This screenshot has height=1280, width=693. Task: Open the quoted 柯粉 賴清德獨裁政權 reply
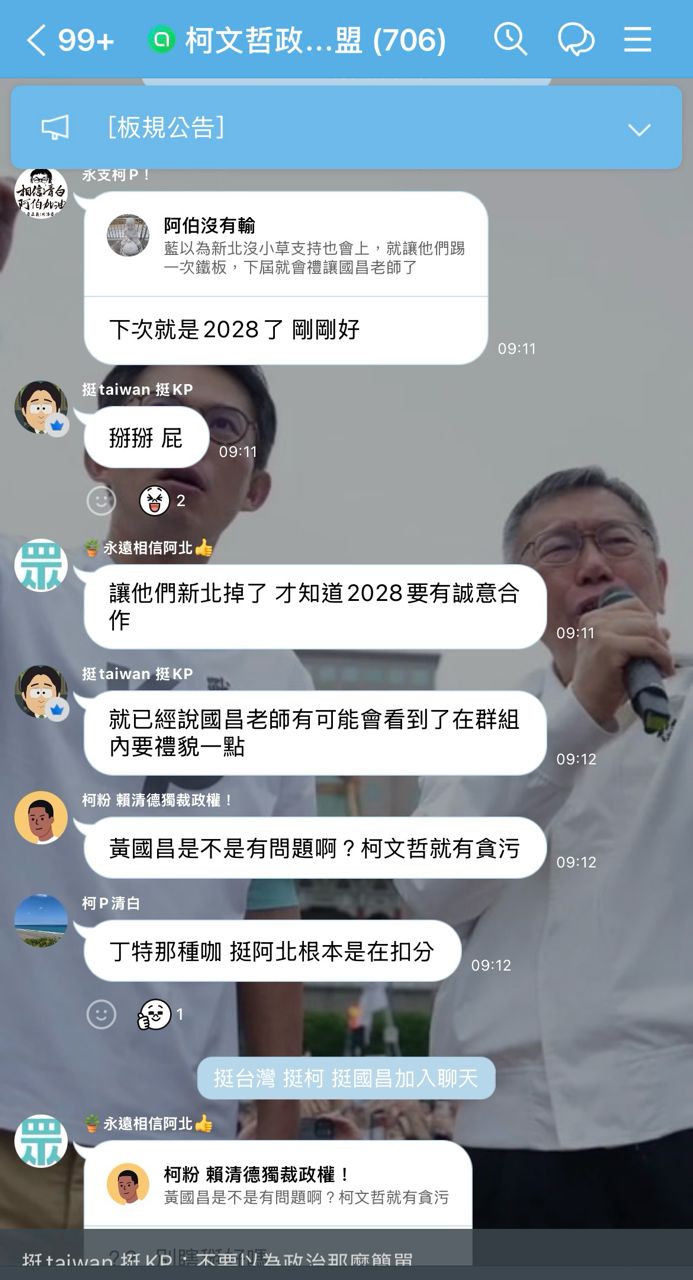point(278,1185)
